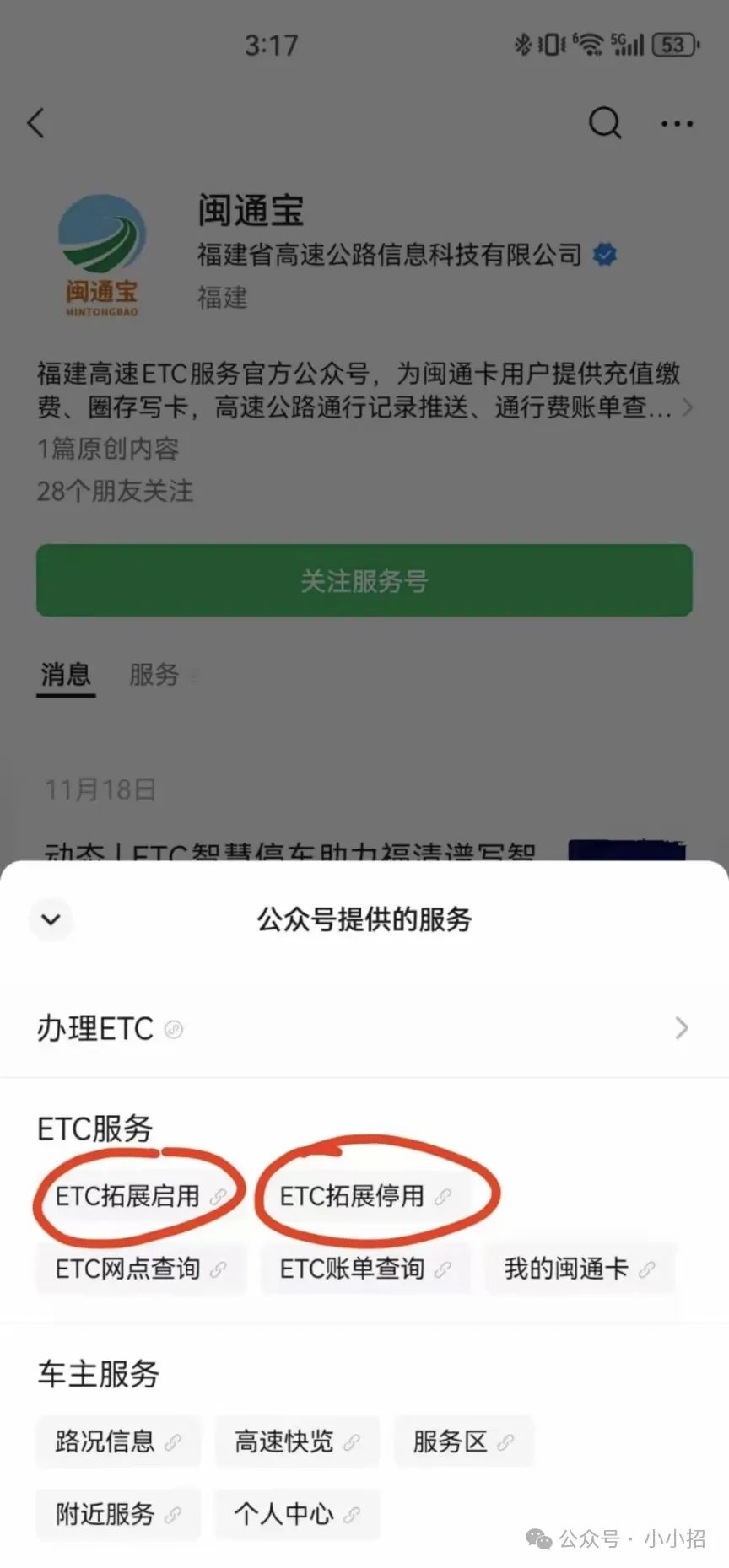Open the ETC拓展停用 service
729x1568 pixels.
[x=364, y=1196]
